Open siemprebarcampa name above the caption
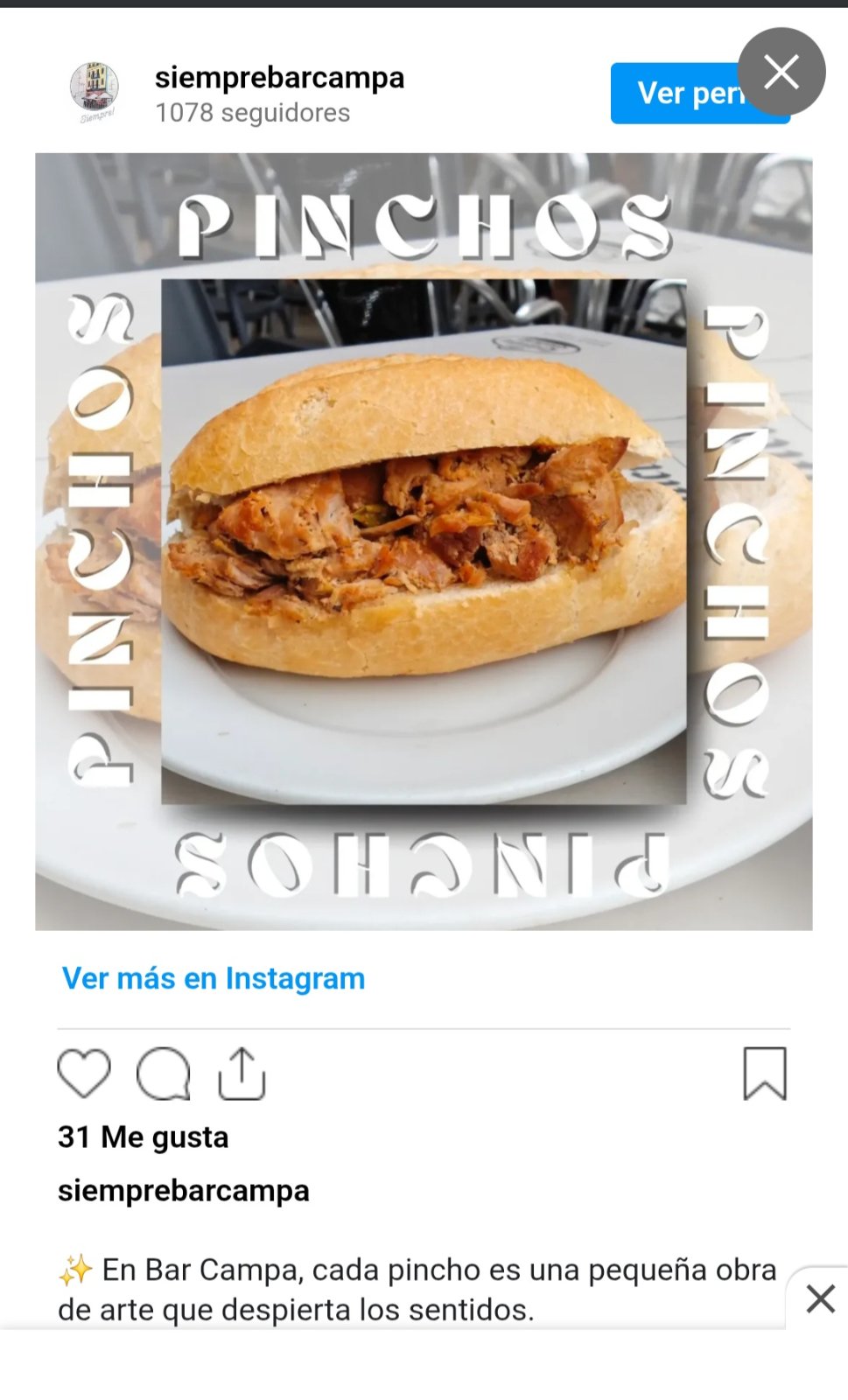 click(184, 1191)
